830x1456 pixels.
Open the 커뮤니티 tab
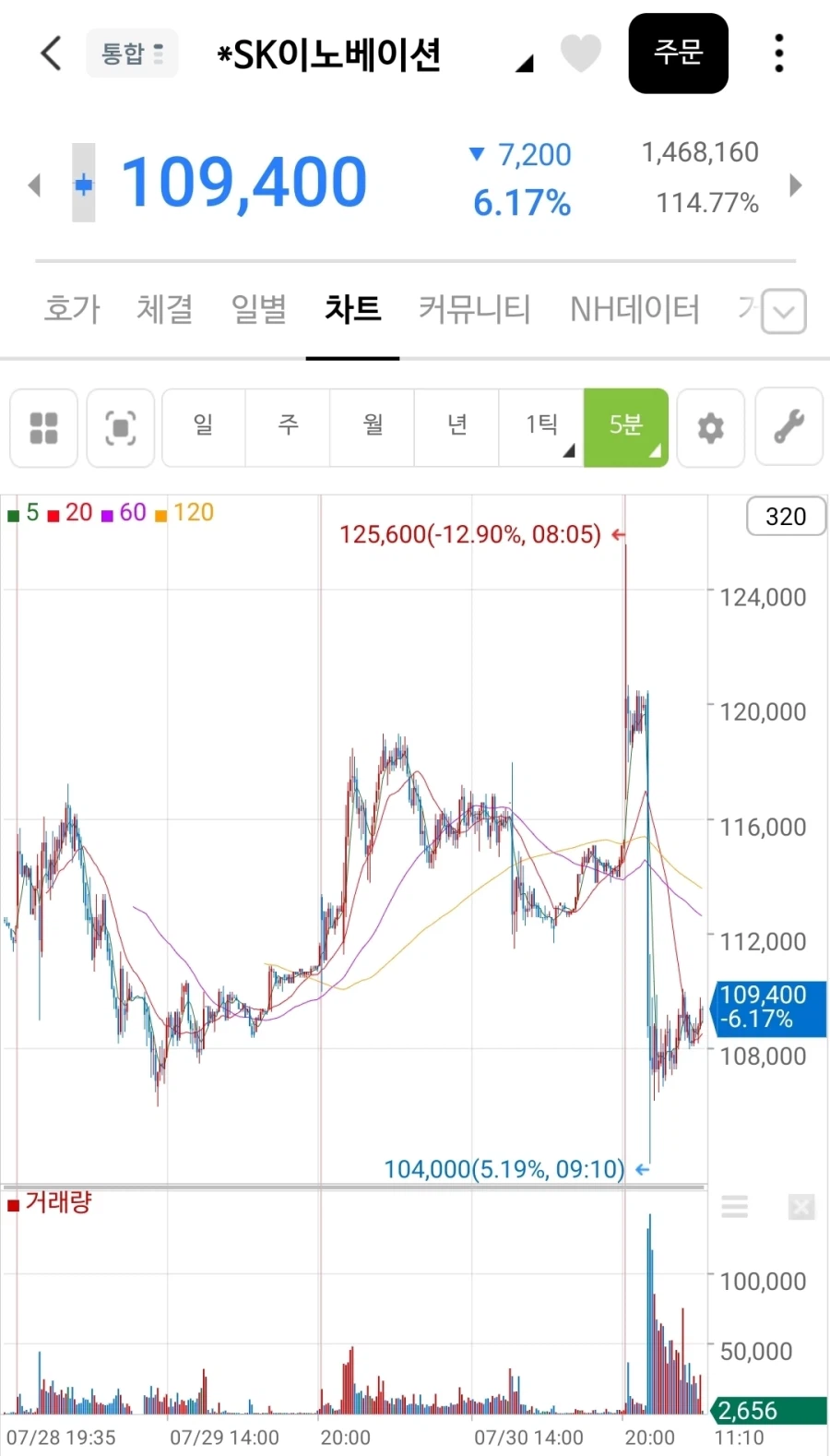[475, 309]
